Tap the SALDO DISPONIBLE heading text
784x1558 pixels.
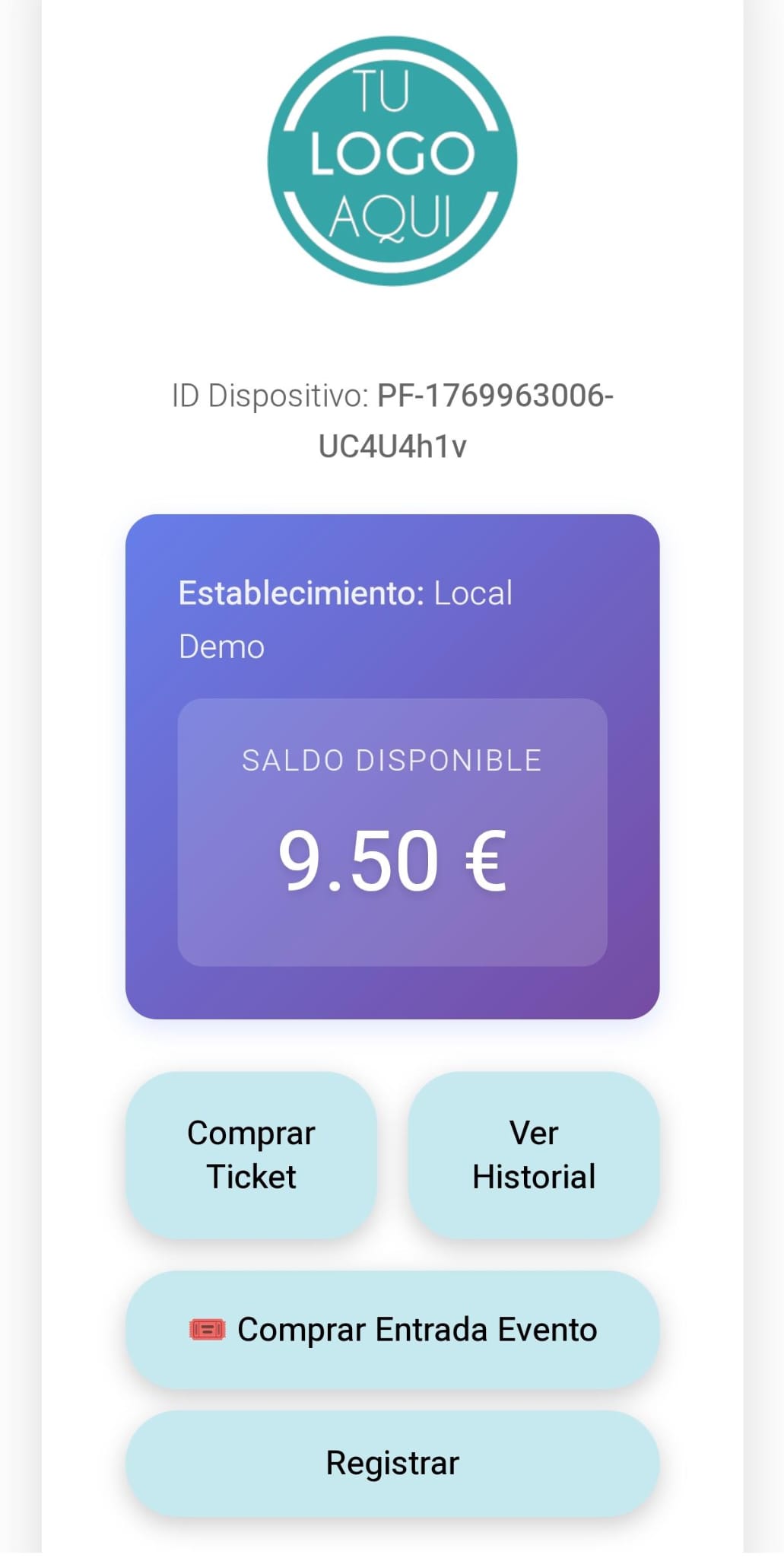pos(392,758)
